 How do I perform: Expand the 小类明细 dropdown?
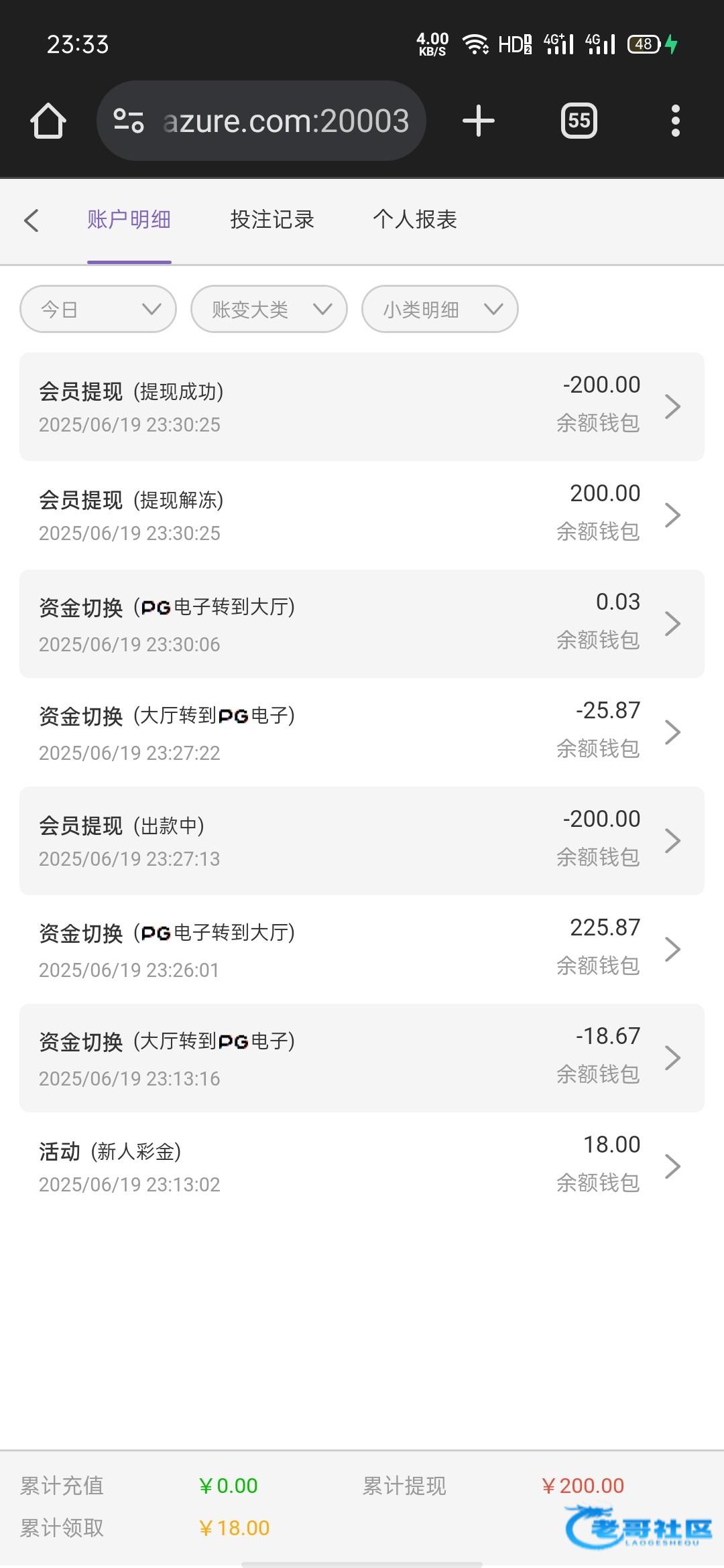(440, 309)
